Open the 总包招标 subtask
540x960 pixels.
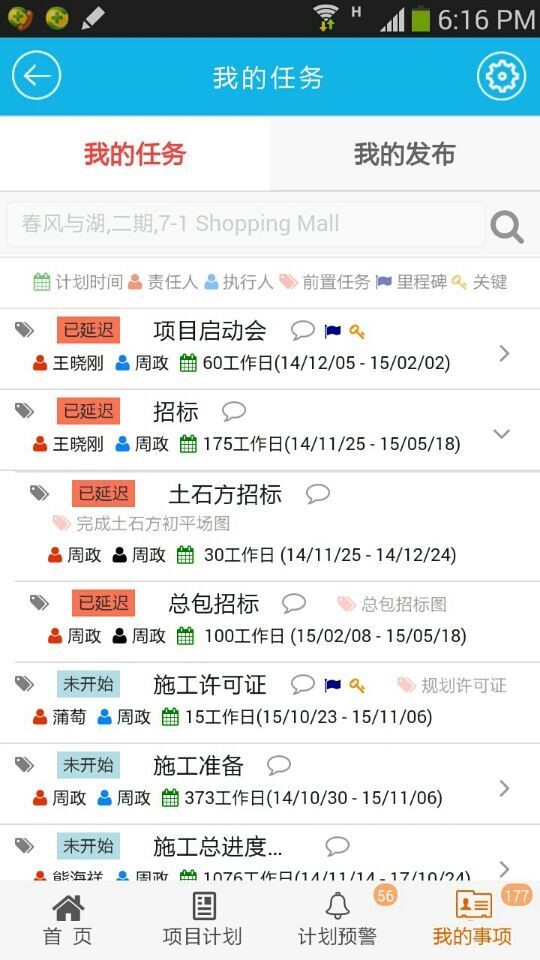pyautogui.click(x=277, y=621)
